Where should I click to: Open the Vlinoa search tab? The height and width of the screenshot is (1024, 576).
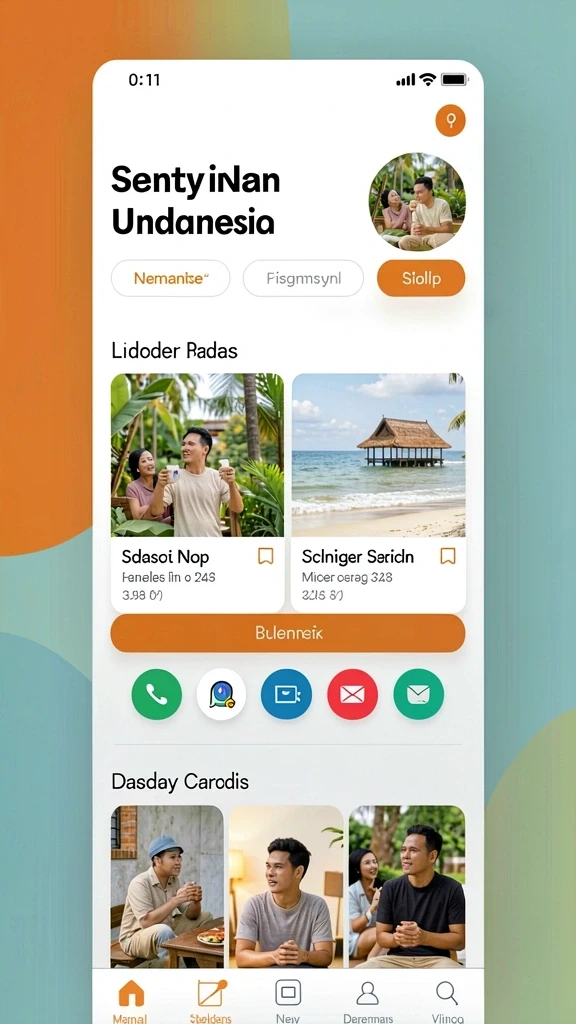coord(447,1000)
